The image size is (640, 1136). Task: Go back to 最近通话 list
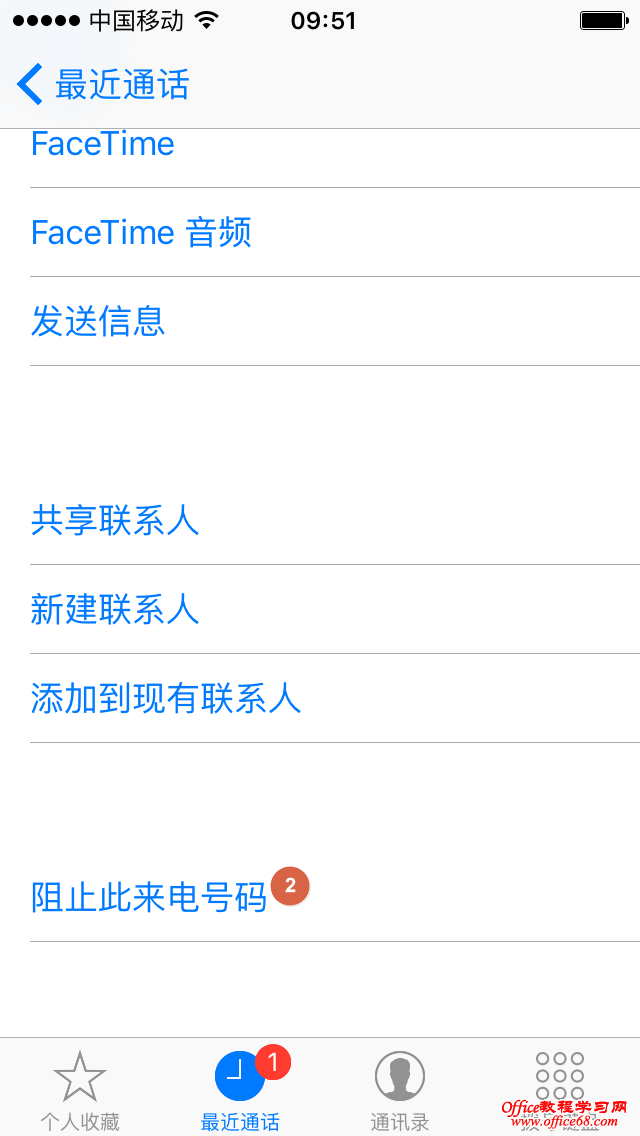point(102,85)
